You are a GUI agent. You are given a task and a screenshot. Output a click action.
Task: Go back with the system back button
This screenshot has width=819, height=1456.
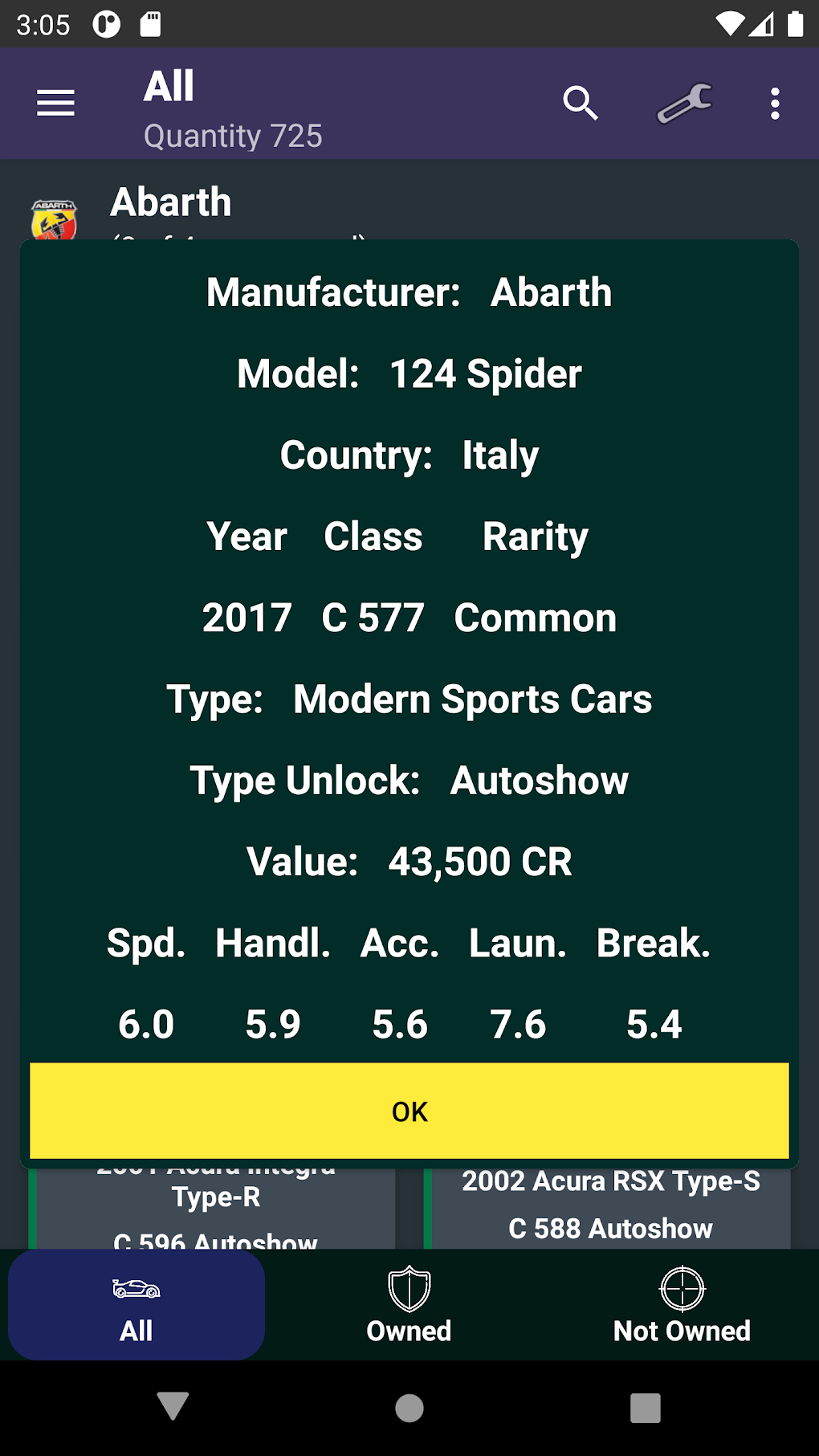[173, 1407]
